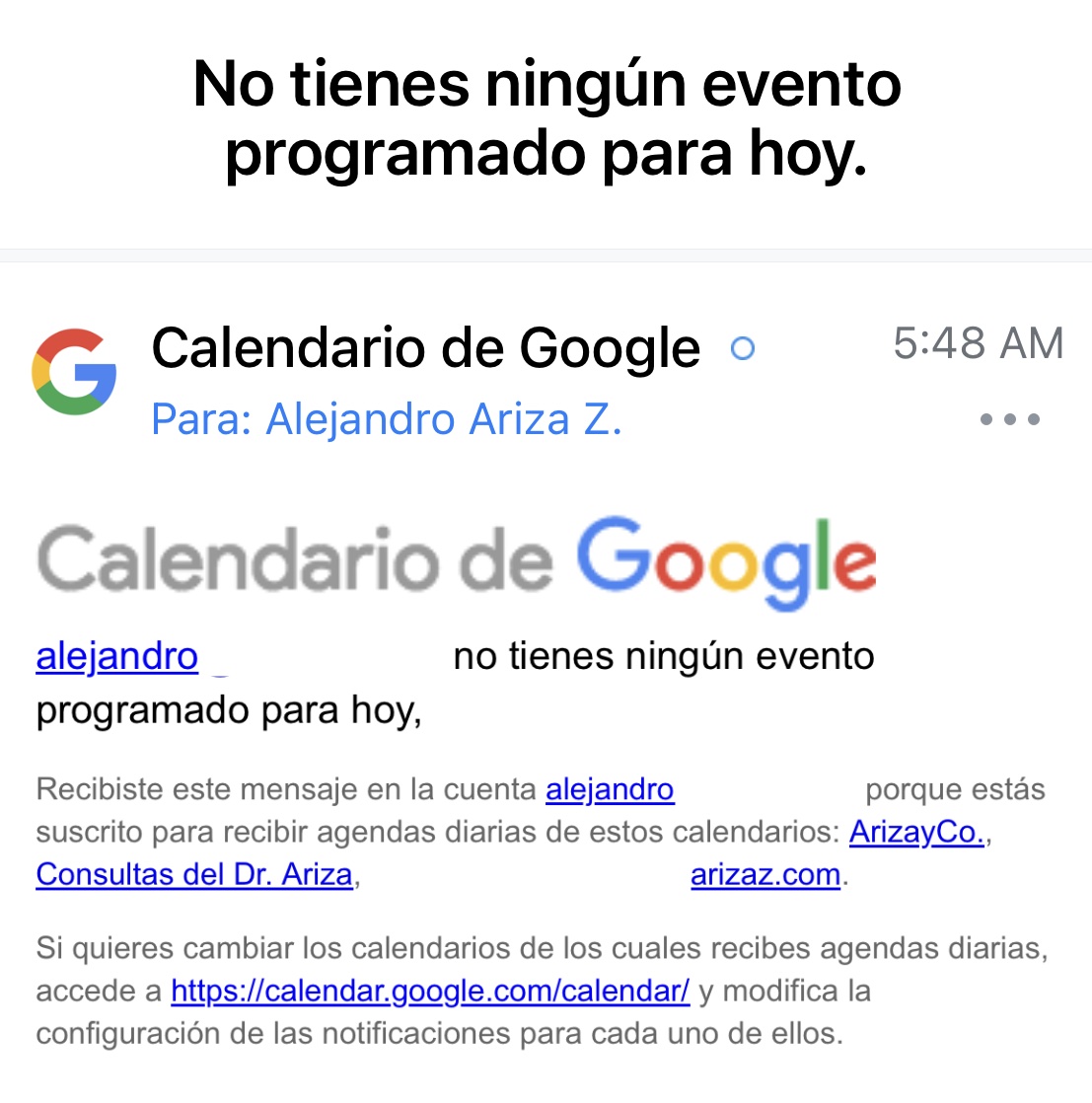1092x1103 pixels.
Task: Open the ArizayCo. calendar link
Action: tap(916, 832)
